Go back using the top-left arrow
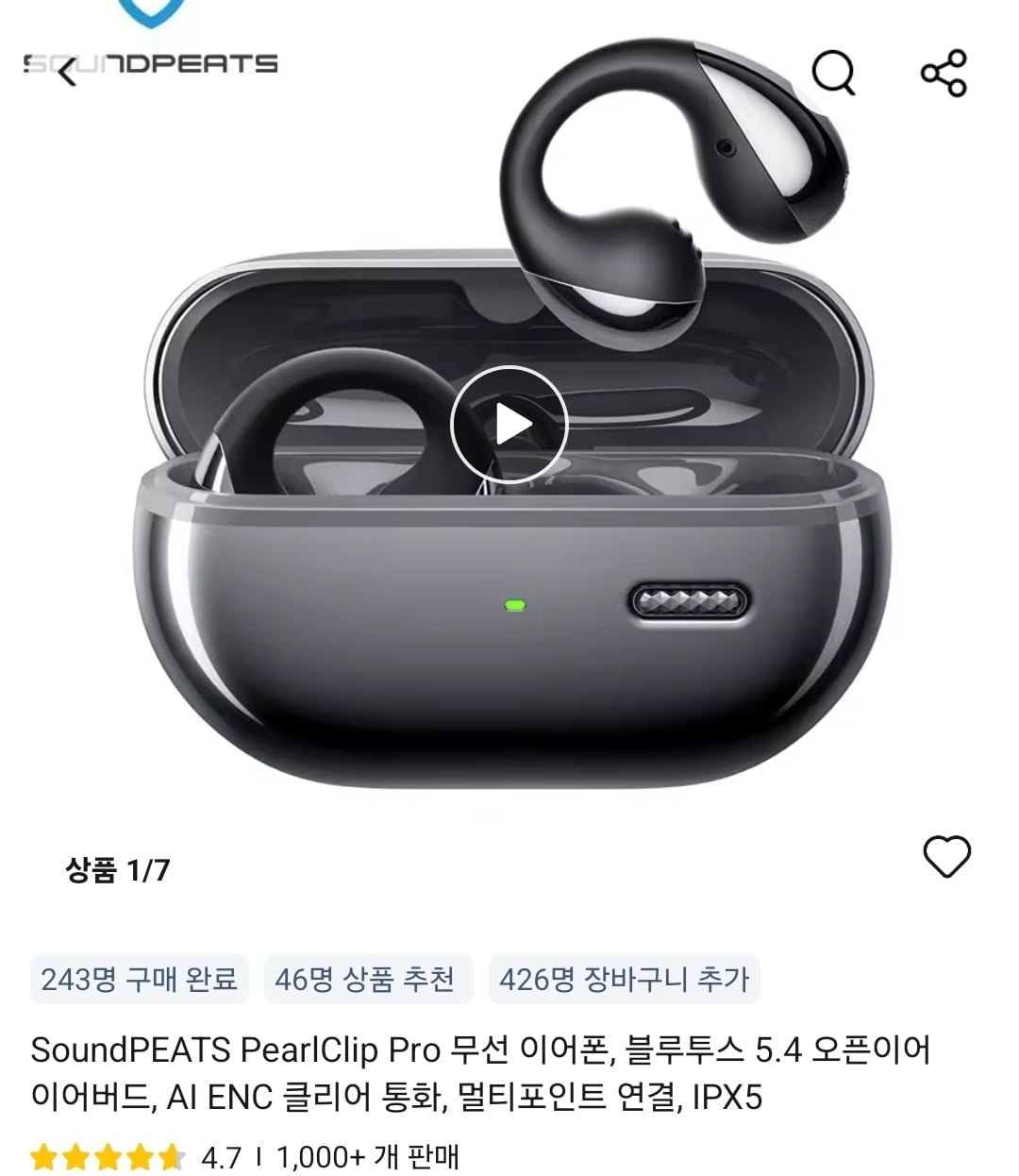 (x=64, y=70)
